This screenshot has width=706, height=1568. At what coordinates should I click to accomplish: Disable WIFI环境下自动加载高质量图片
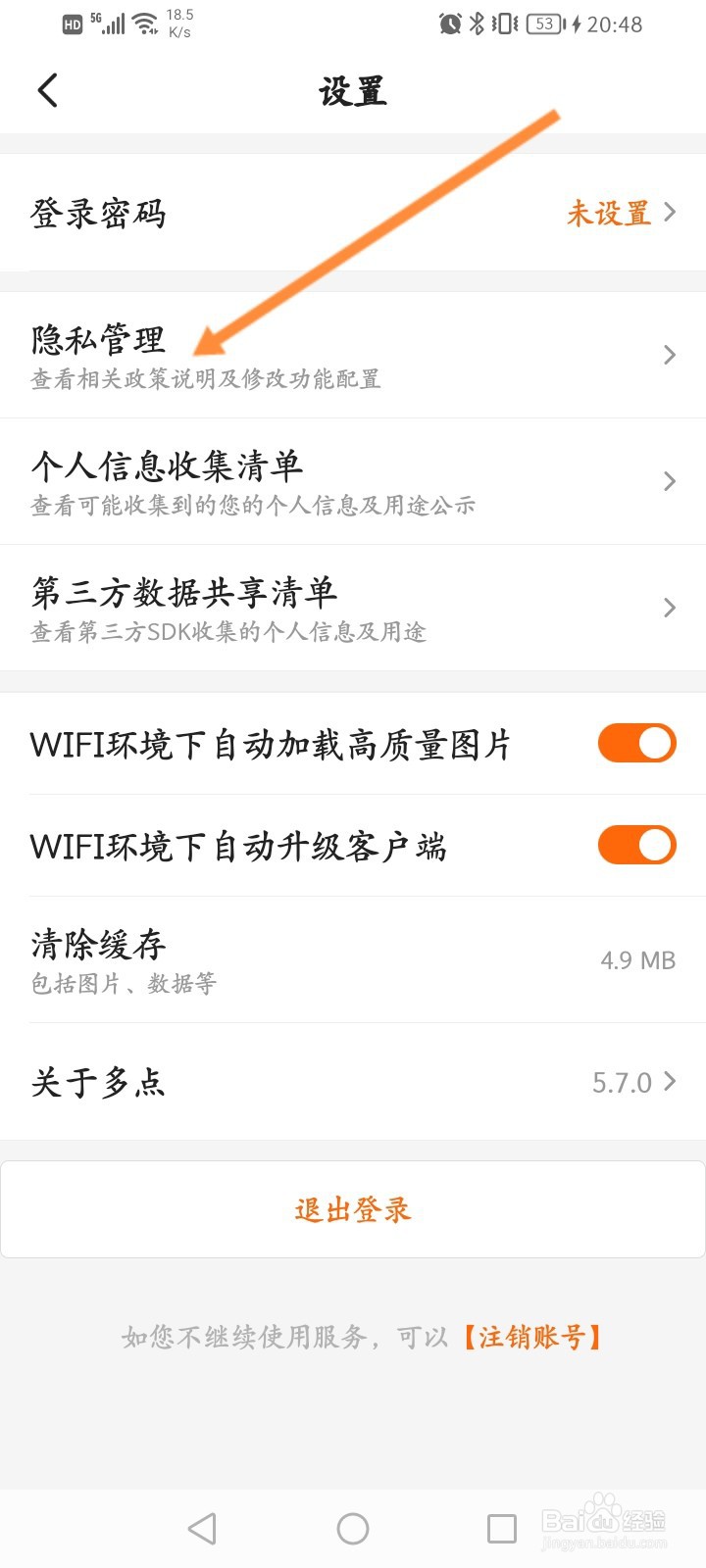pyautogui.click(x=637, y=743)
